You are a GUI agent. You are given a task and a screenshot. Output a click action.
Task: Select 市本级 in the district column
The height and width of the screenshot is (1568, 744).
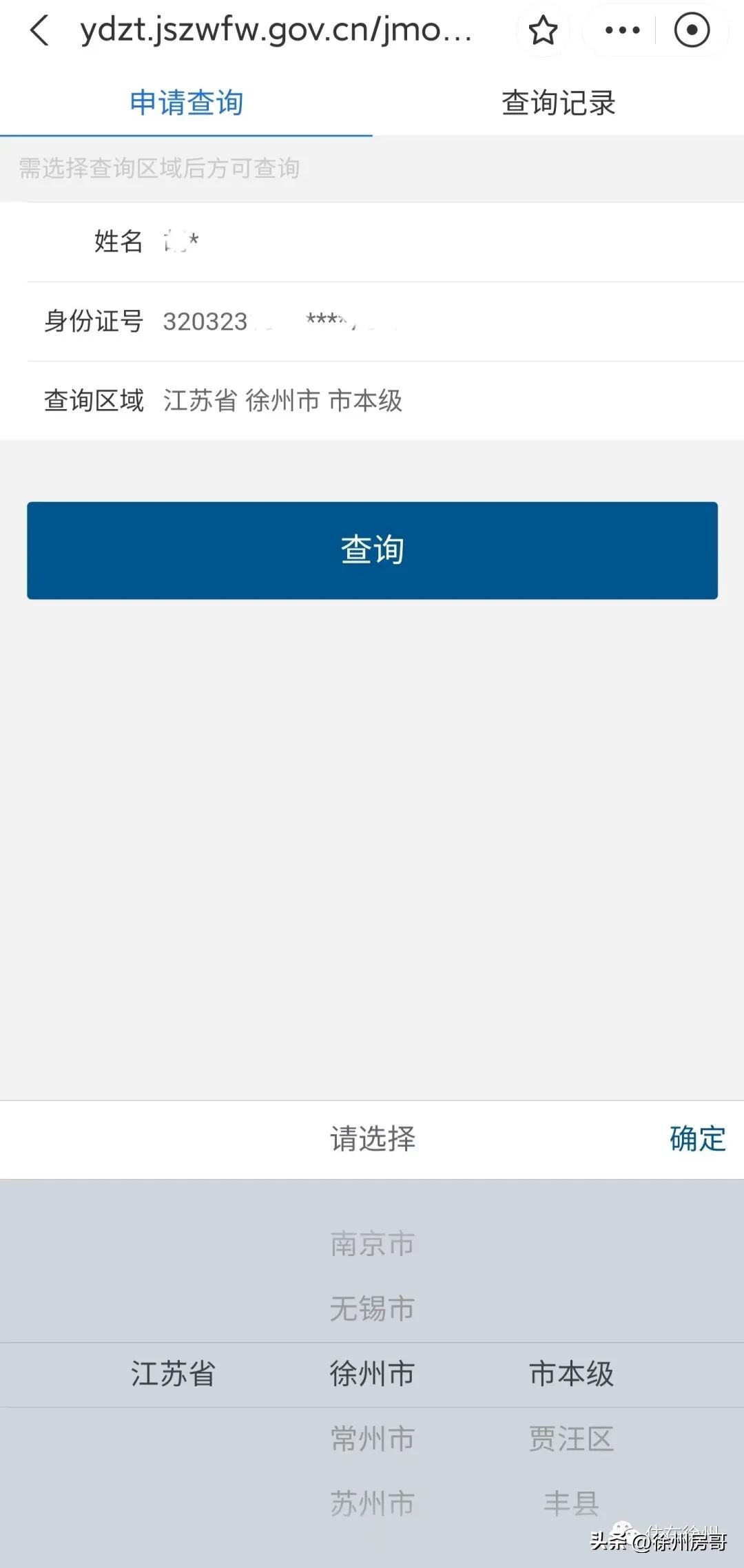pos(571,1374)
